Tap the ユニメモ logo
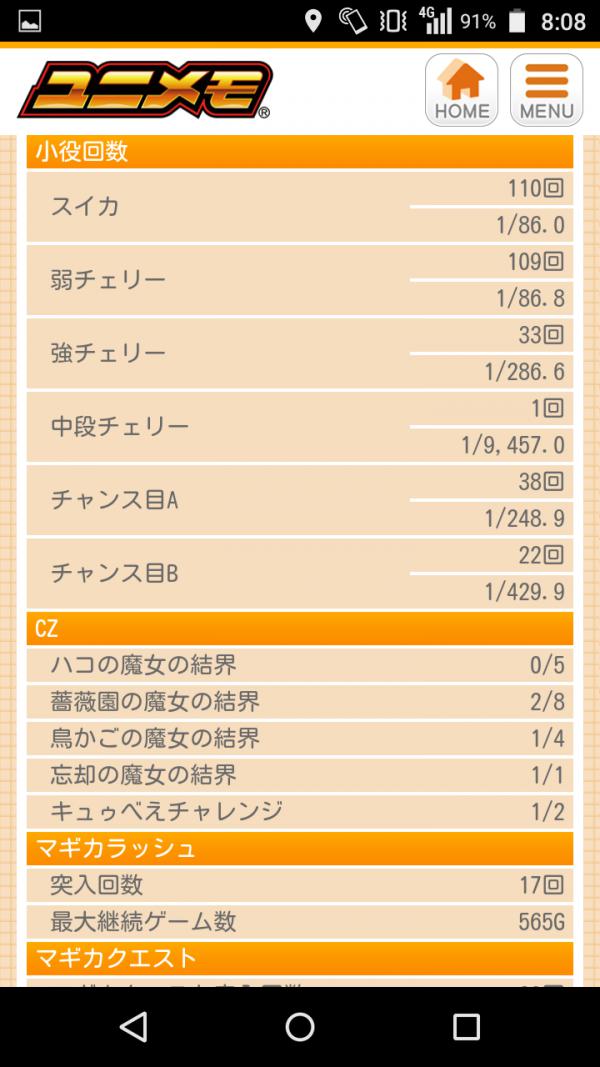Image resolution: width=600 pixels, height=1067 pixels. (x=145, y=90)
